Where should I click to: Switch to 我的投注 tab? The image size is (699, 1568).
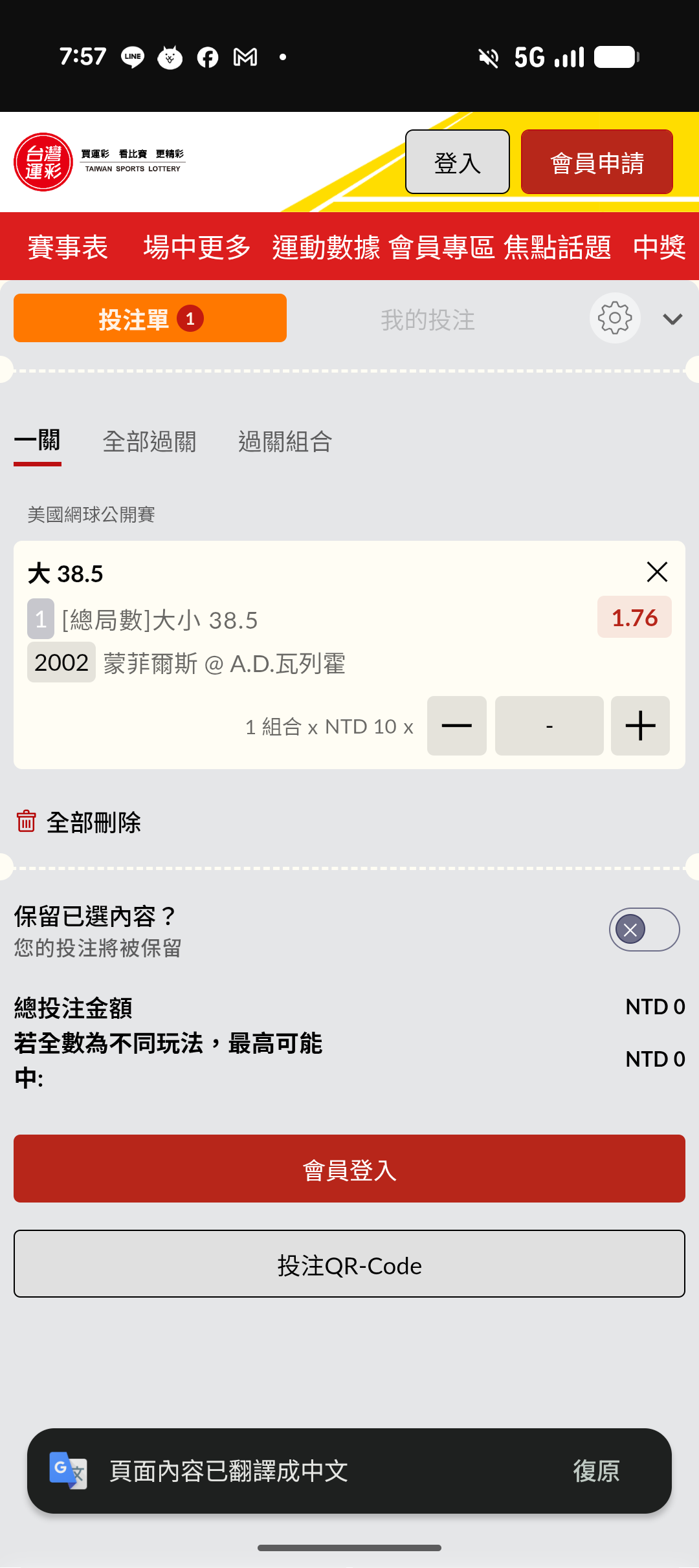(428, 320)
